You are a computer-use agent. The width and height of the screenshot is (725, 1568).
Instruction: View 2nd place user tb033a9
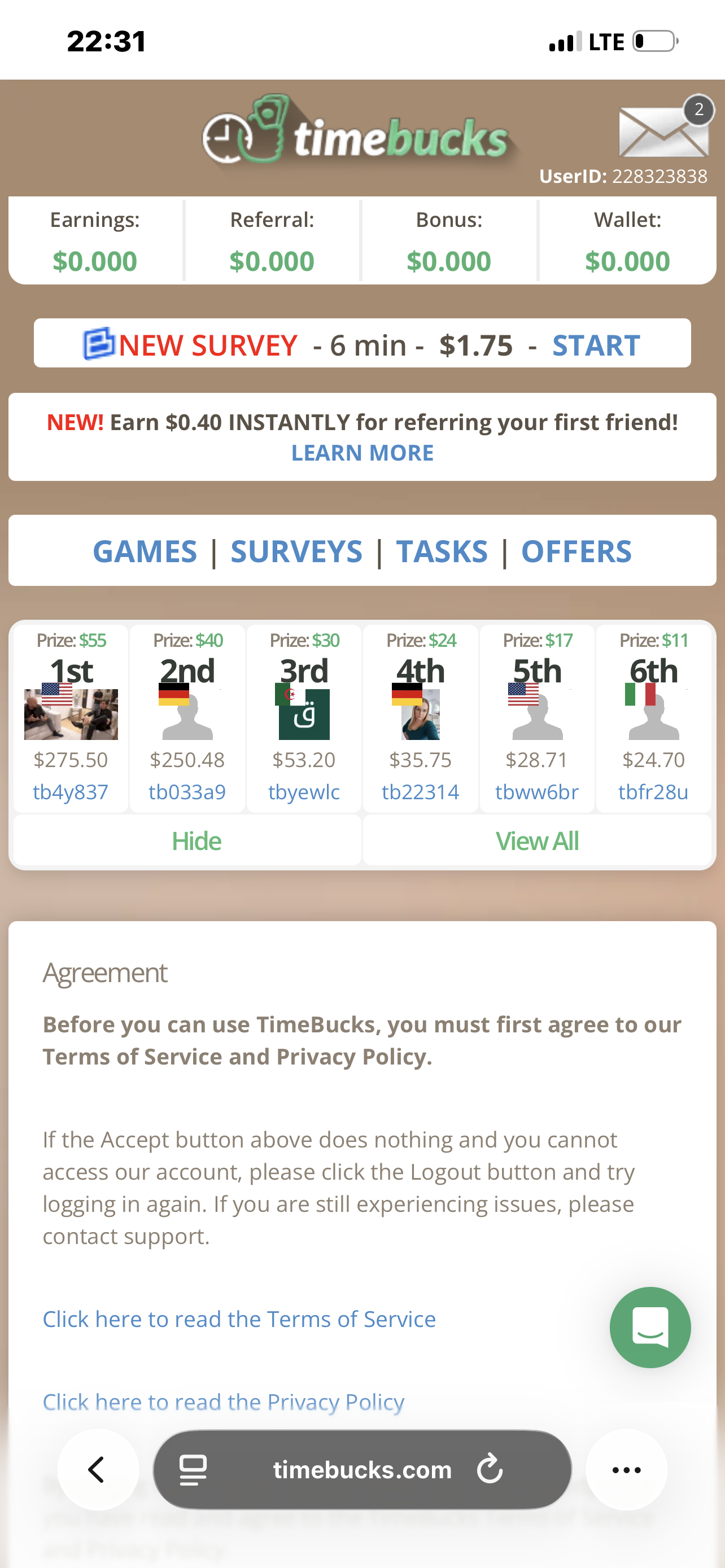pyautogui.click(x=187, y=792)
